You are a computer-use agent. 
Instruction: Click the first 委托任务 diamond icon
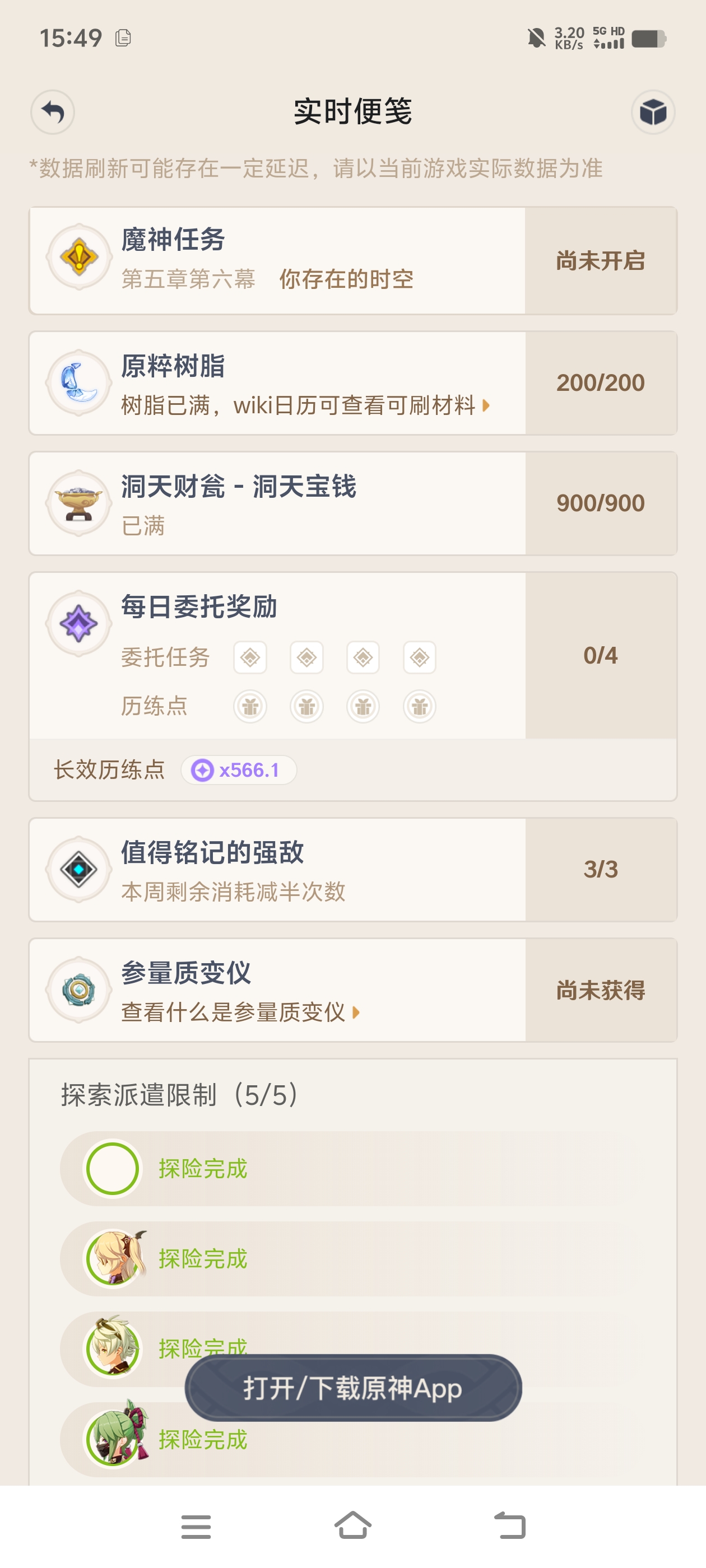[x=250, y=657]
